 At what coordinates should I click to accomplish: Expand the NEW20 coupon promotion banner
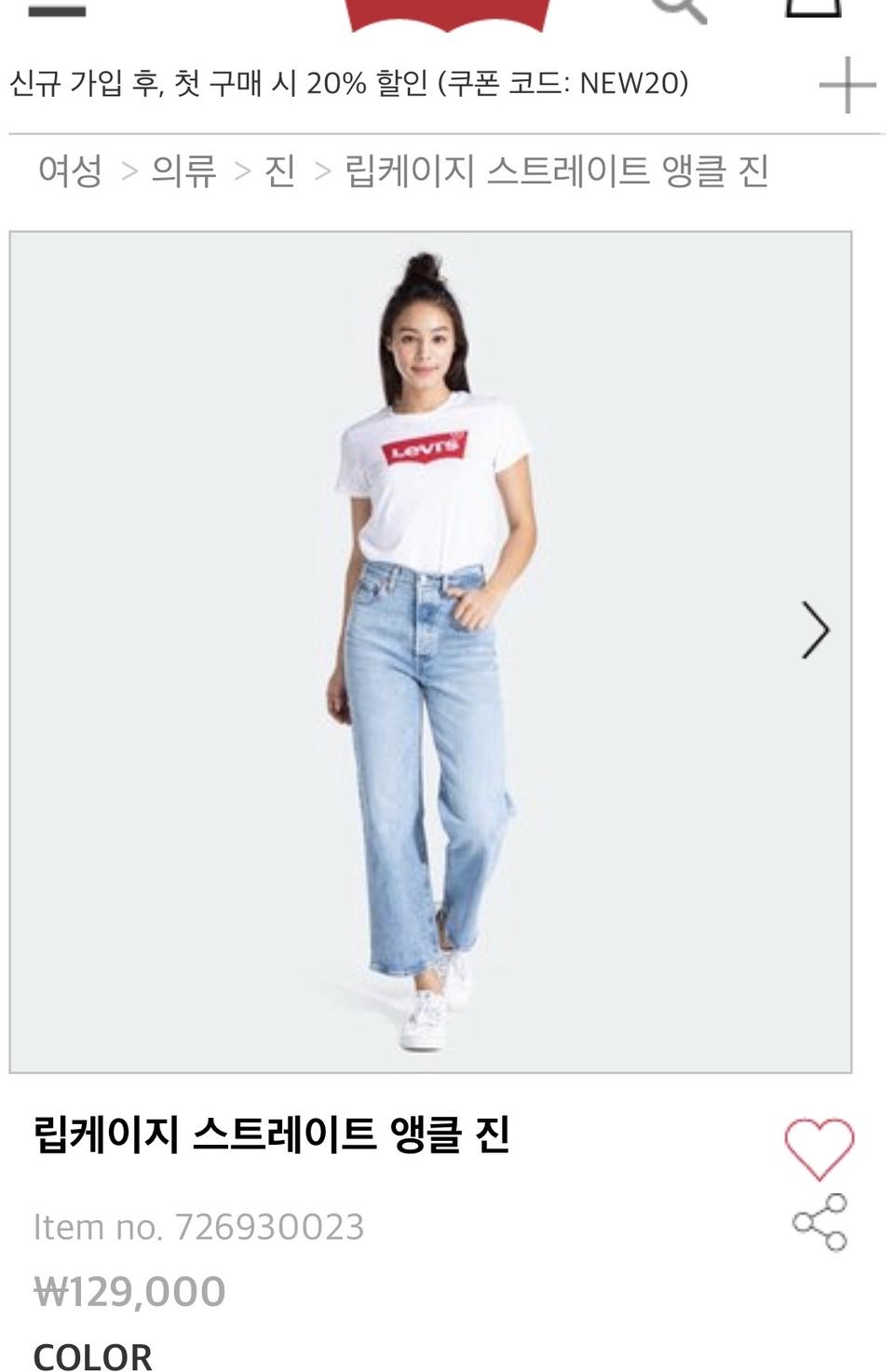tap(349, 85)
